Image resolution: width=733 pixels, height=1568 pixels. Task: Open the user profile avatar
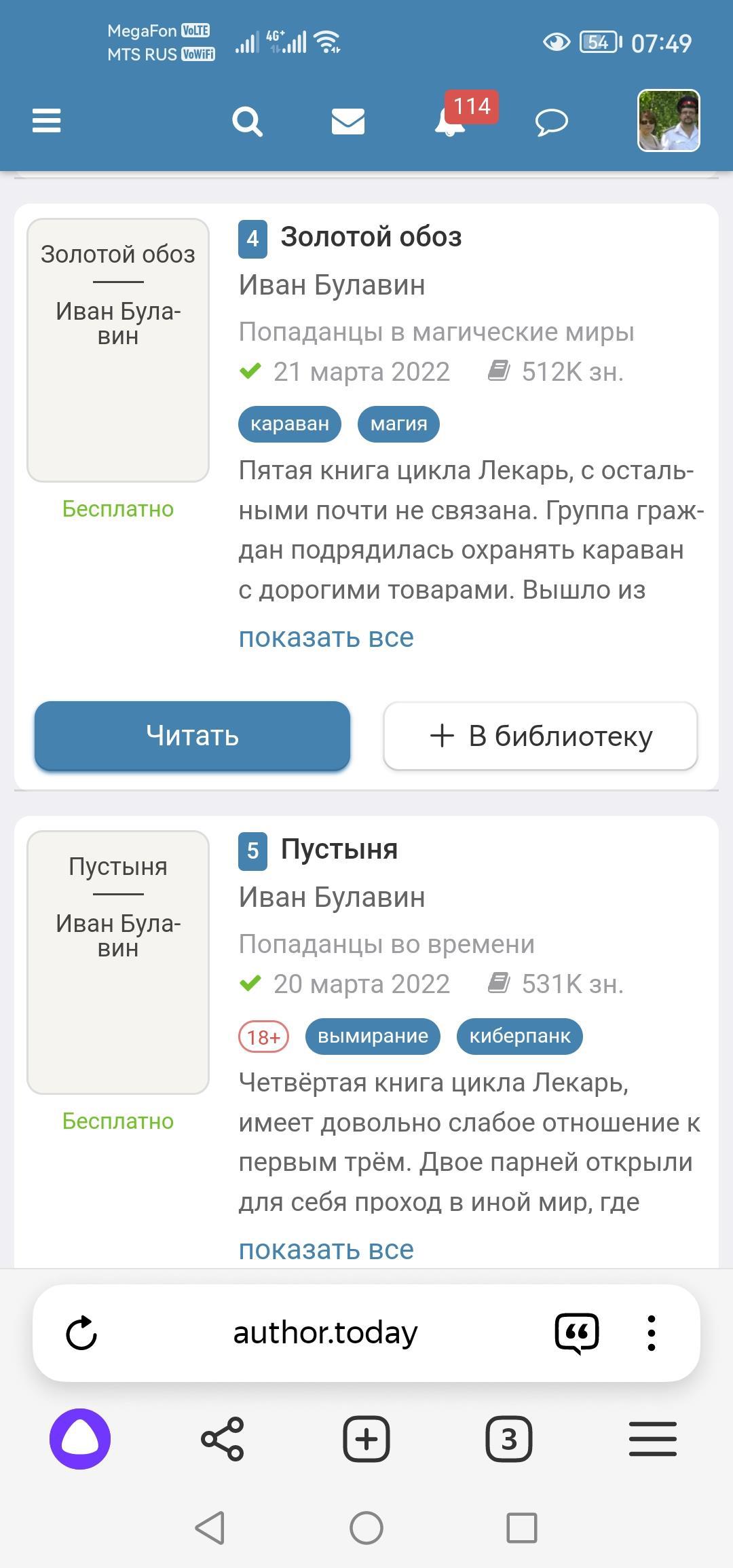pyautogui.click(x=669, y=121)
